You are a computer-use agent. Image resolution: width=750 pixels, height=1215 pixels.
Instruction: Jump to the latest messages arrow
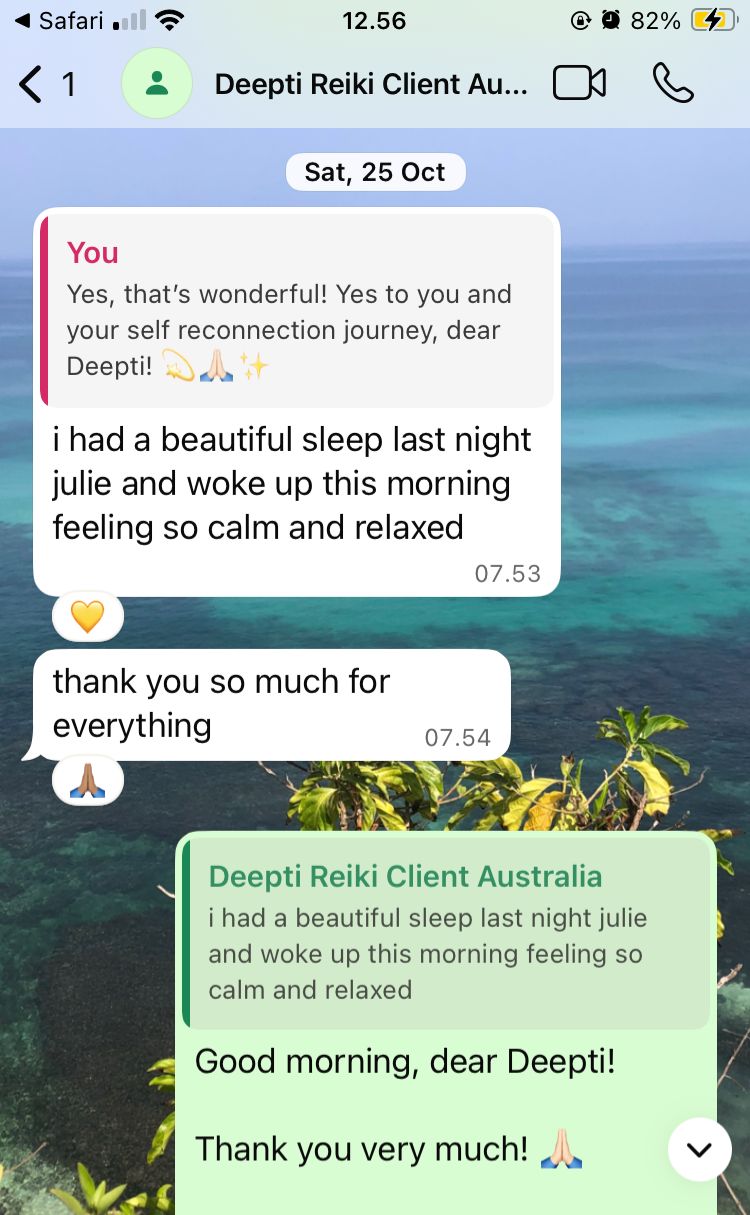click(x=699, y=1149)
